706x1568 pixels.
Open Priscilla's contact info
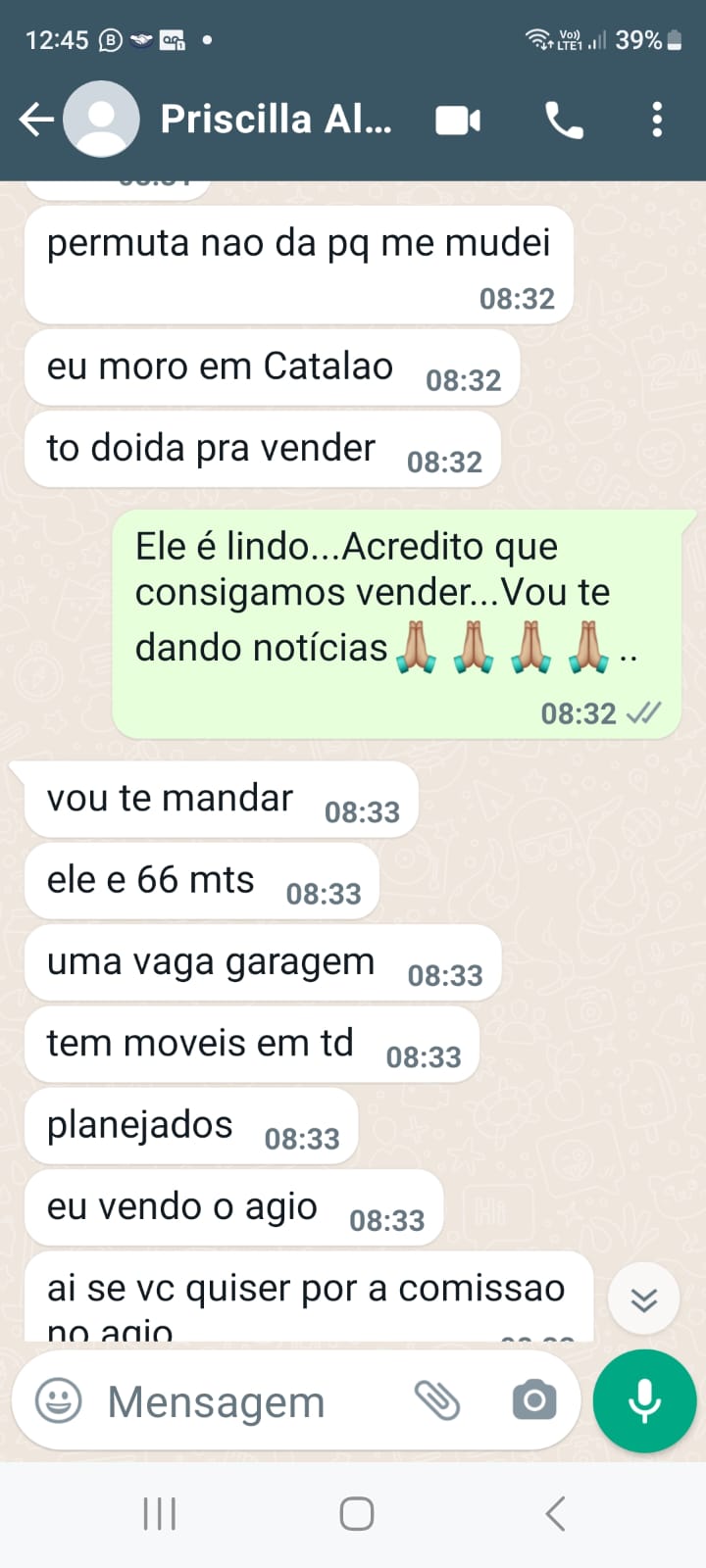point(276,120)
